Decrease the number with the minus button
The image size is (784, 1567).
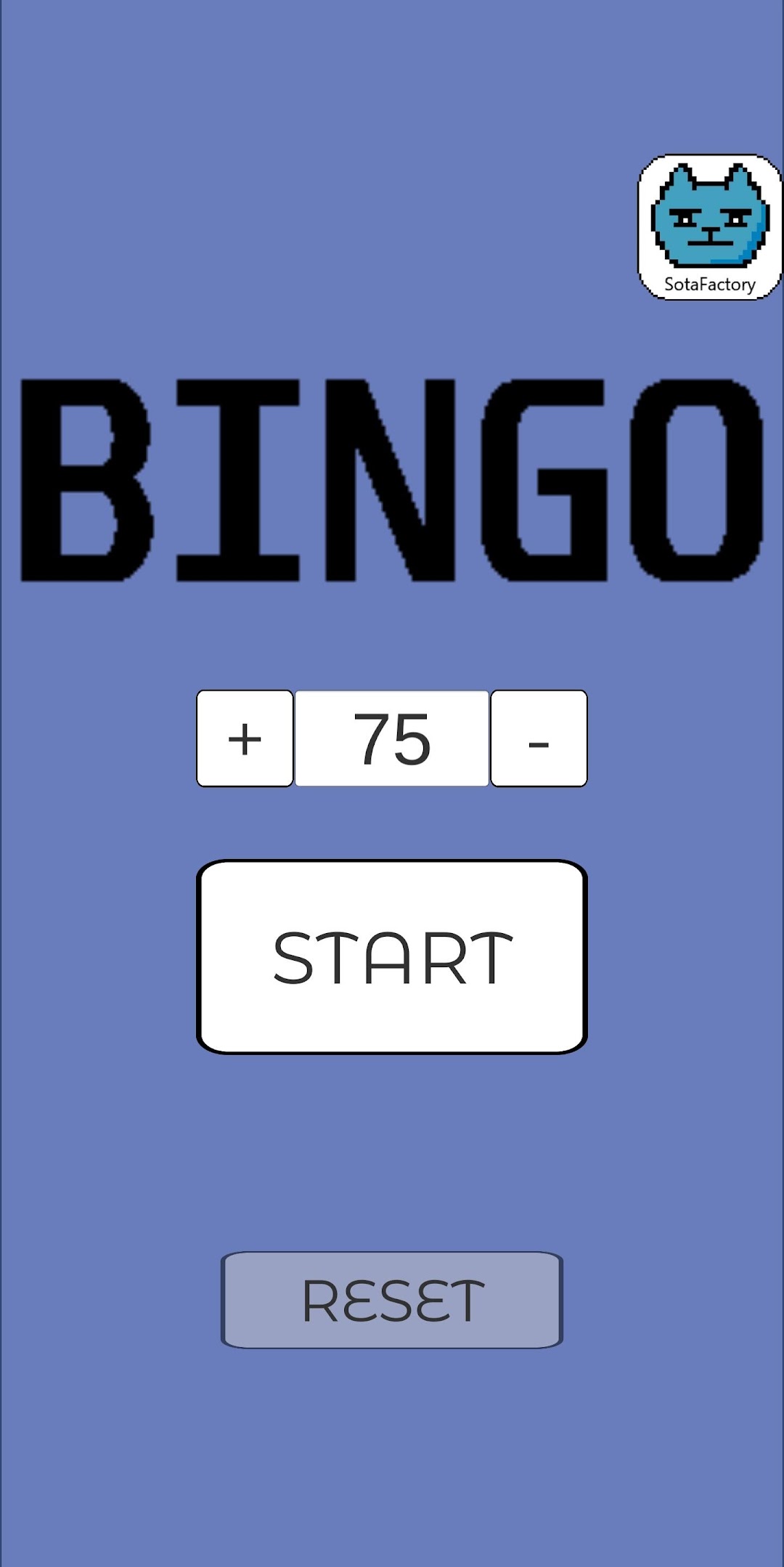tap(539, 738)
